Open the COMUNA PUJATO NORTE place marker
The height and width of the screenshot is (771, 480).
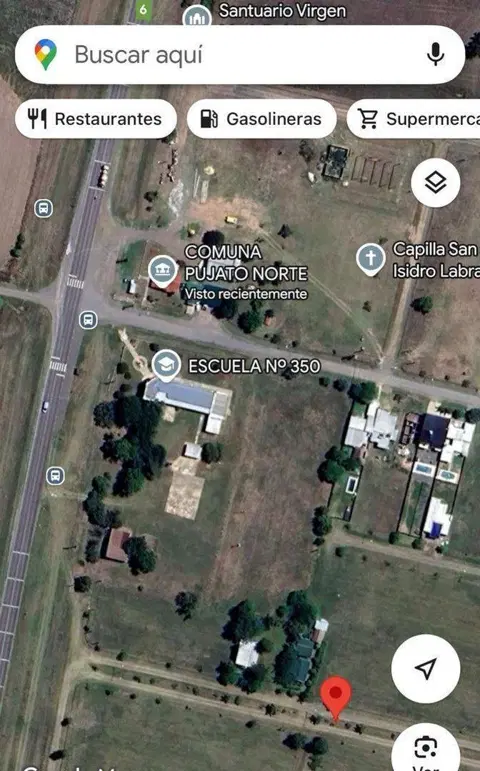(x=163, y=270)
